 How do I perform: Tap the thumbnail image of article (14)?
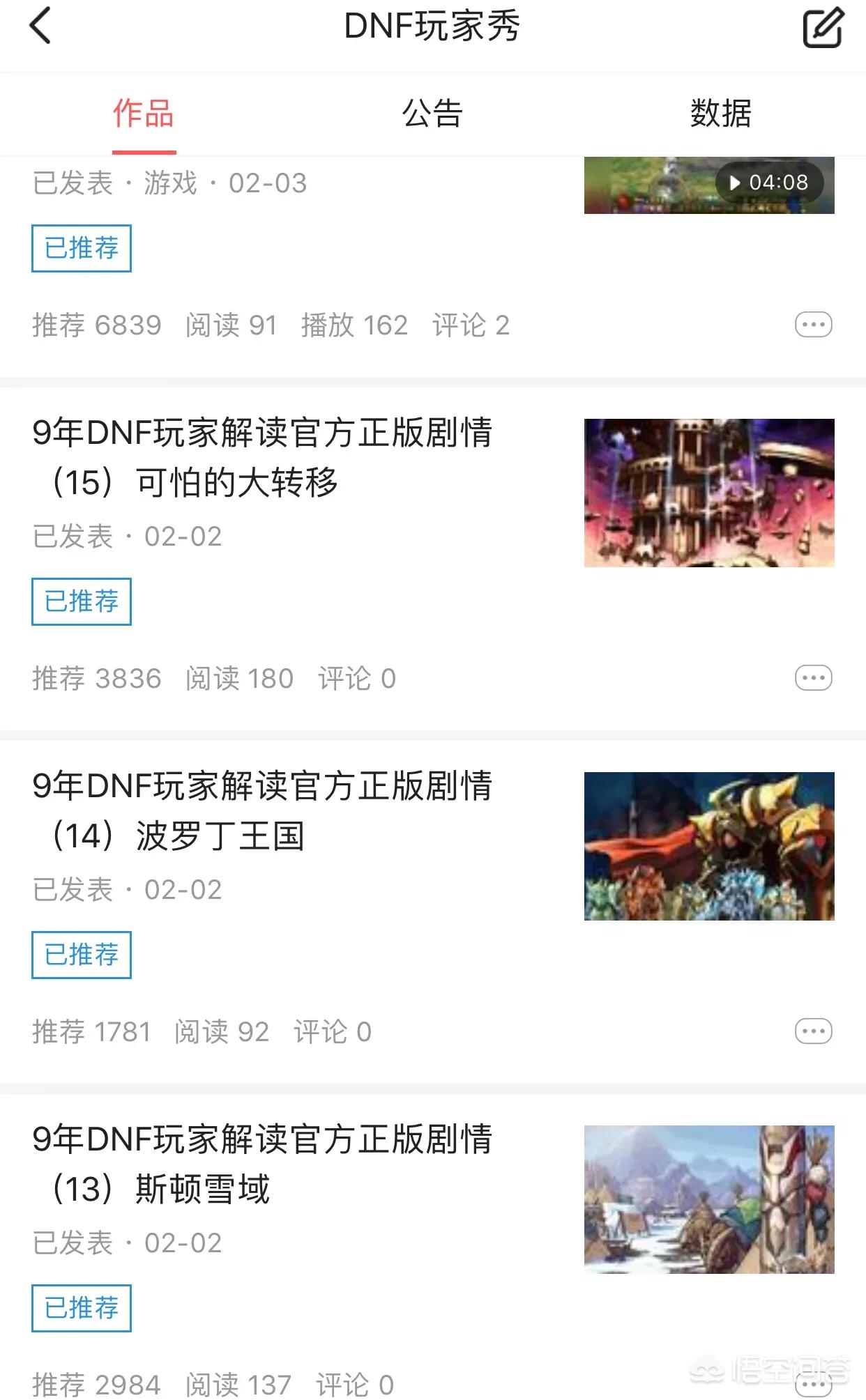[x=708, y=846]
